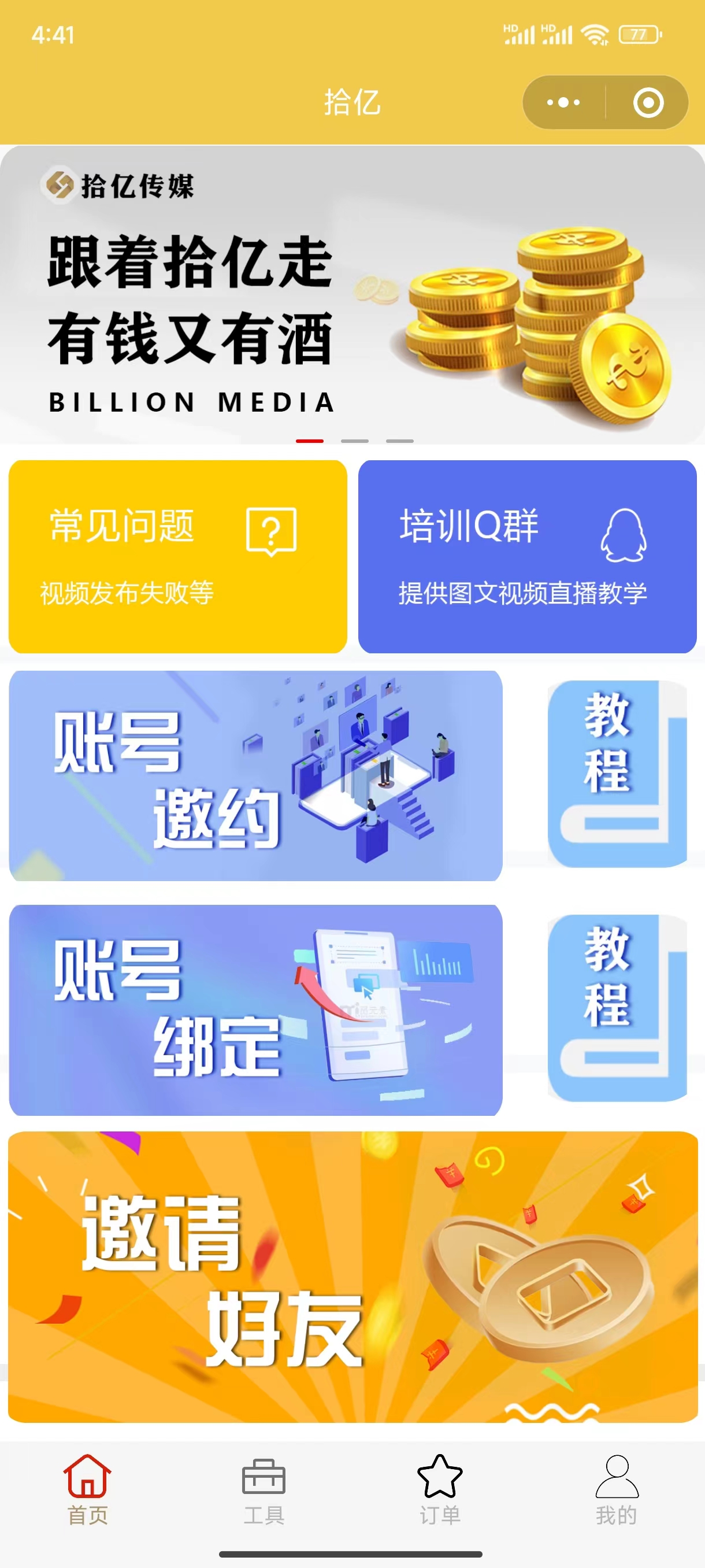Open the 常见问题 card
Viewport: 705px width, 1568px height.
pos(177,556)
